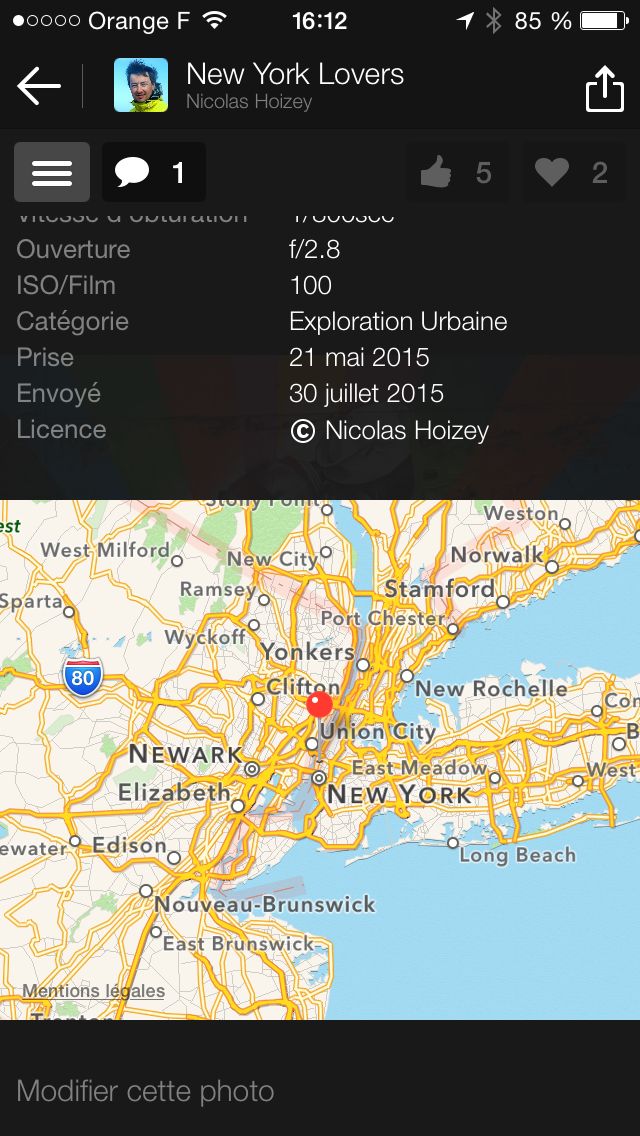Open the Mentions légales link
Screen dimensions: 640x1136
[x=93, y=991]
